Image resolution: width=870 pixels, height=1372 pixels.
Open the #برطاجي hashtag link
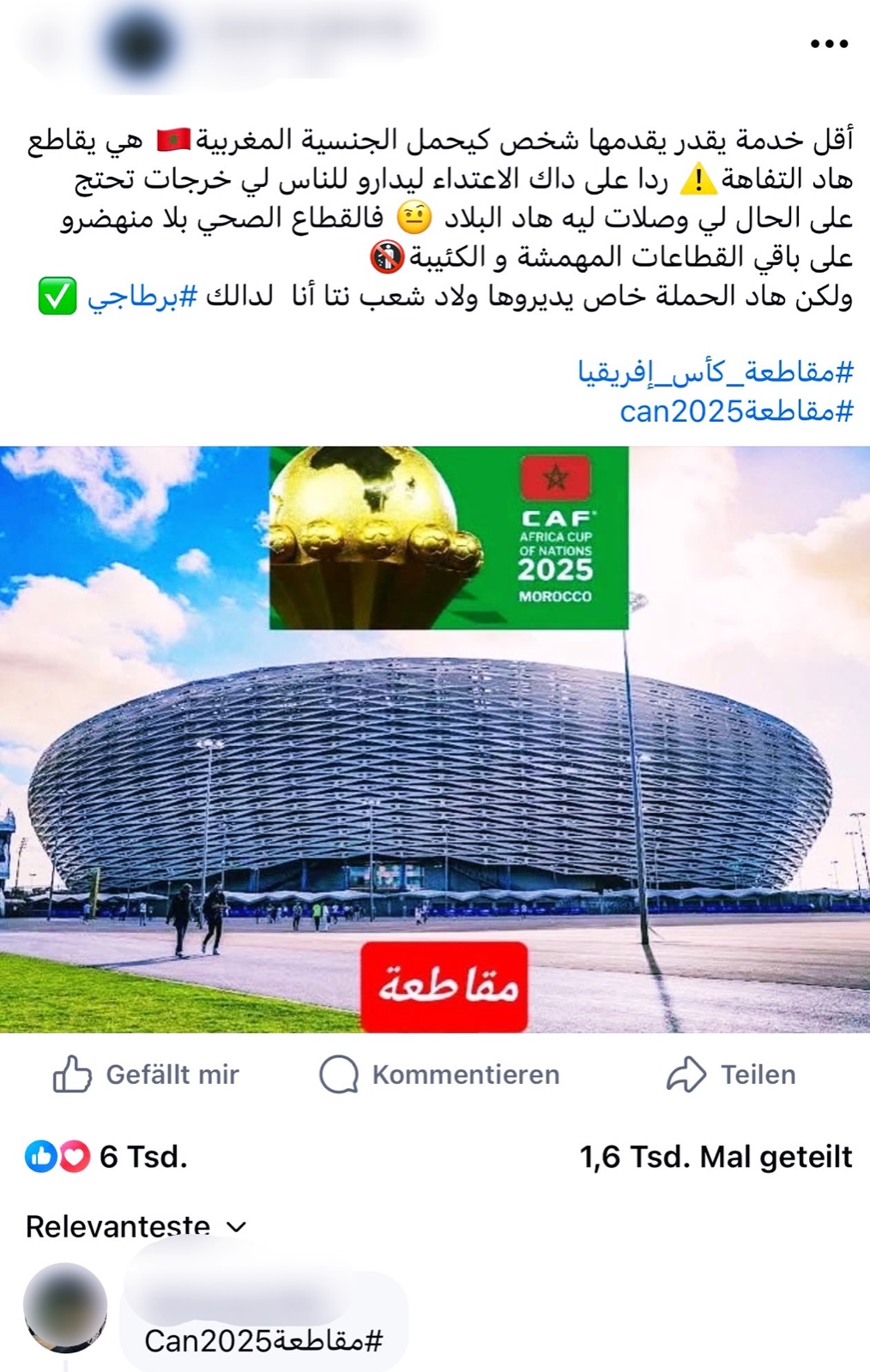click(x=143, y=297)
